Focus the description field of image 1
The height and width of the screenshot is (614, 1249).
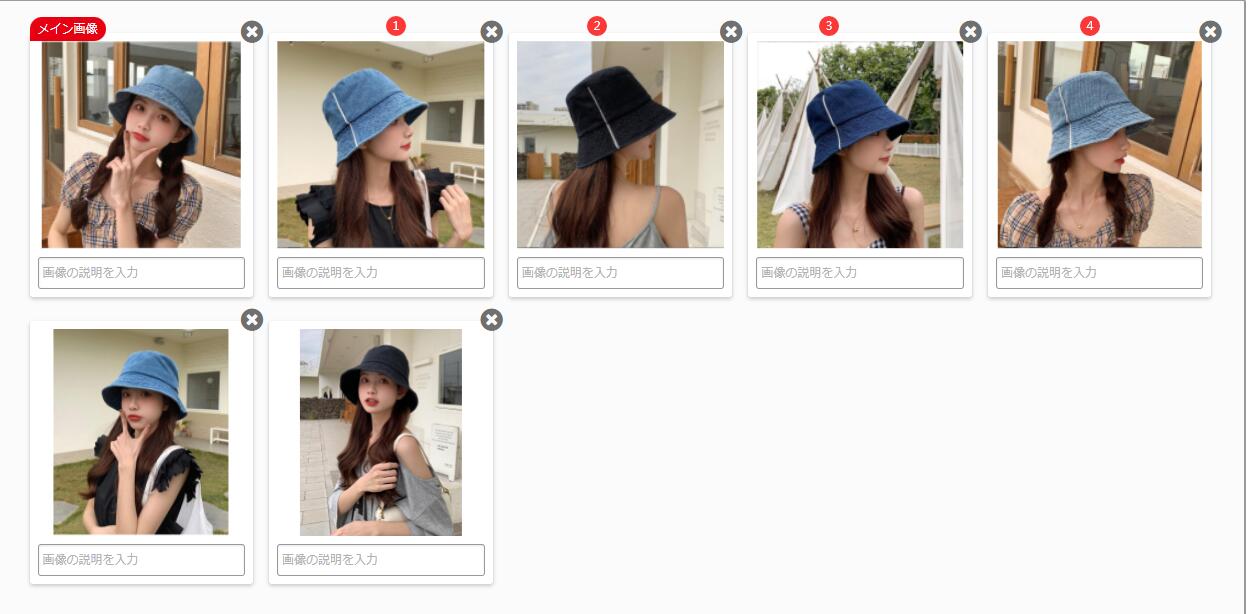click(x=380, y=273)
